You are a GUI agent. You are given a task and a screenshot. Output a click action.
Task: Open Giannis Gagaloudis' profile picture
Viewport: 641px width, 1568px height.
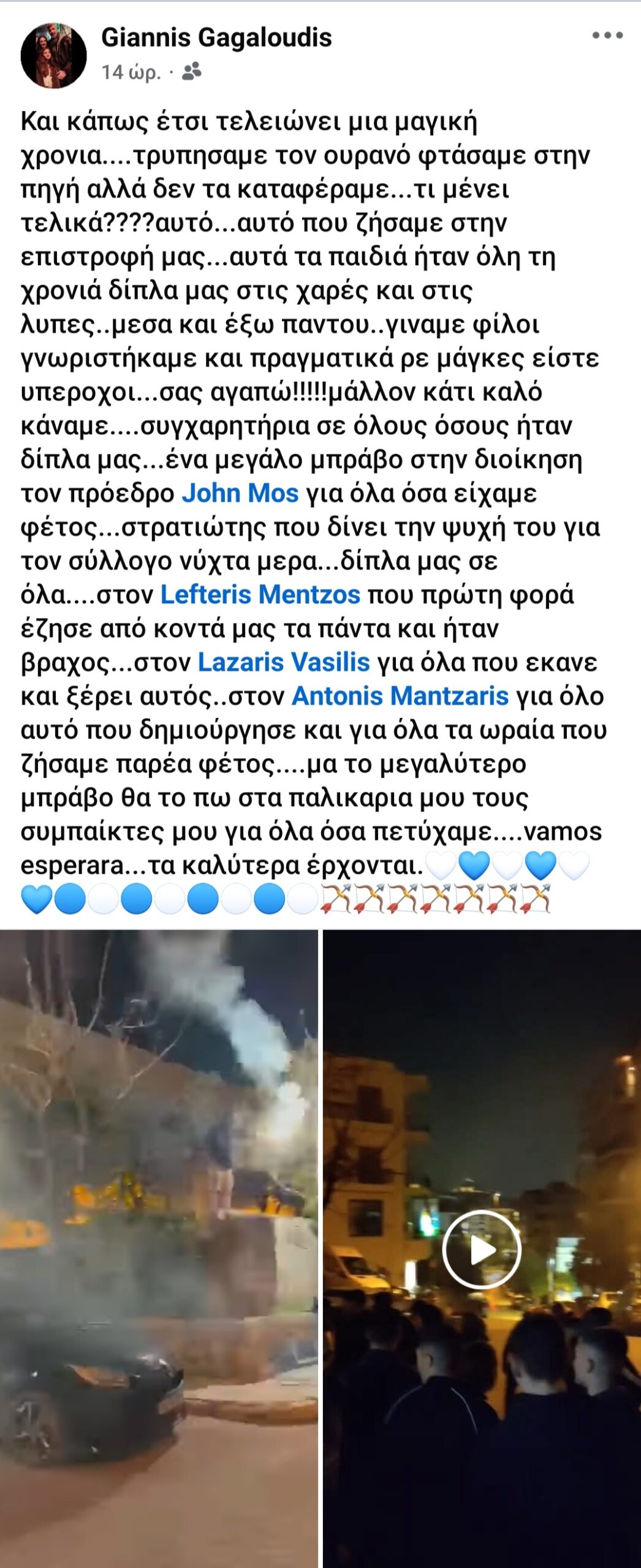click(53, 56)
